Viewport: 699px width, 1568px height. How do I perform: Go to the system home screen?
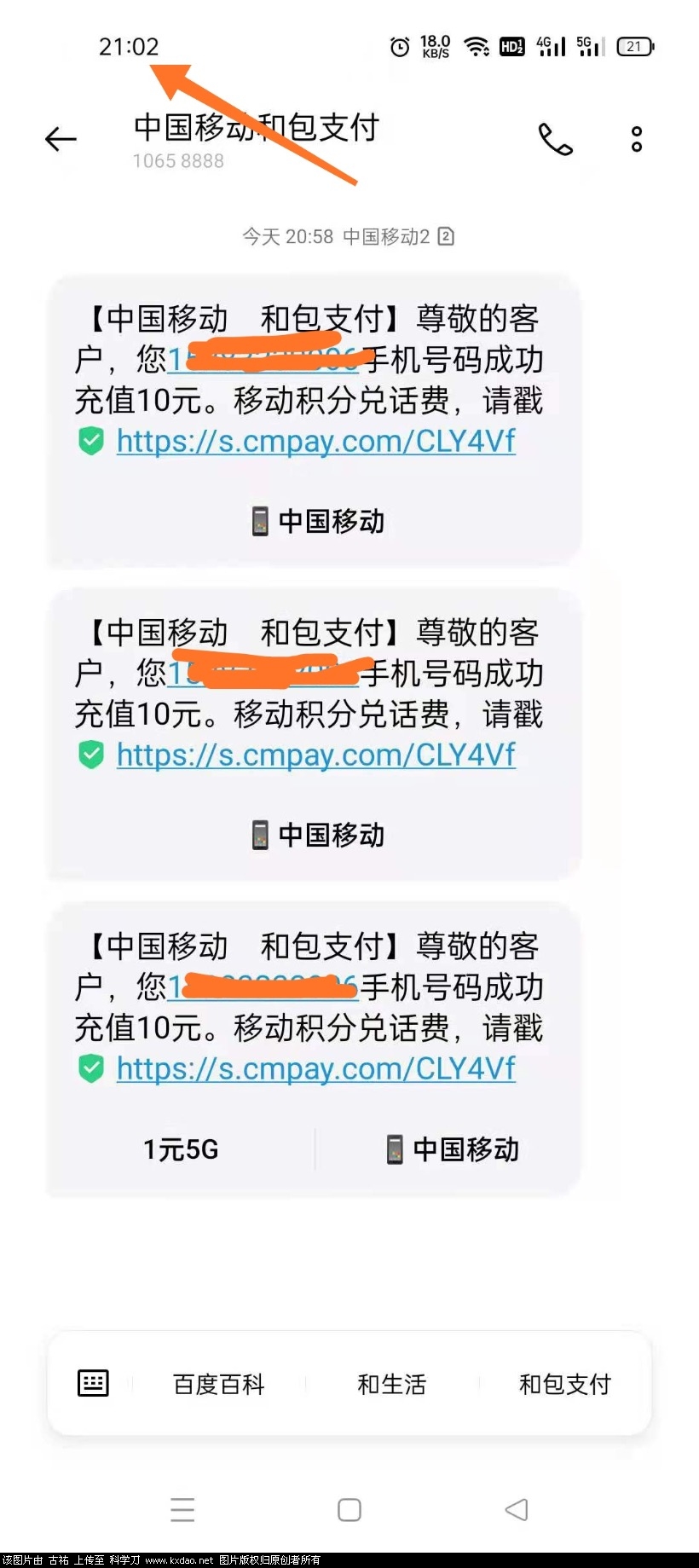pyautogui.click(x=349, y=1510)
